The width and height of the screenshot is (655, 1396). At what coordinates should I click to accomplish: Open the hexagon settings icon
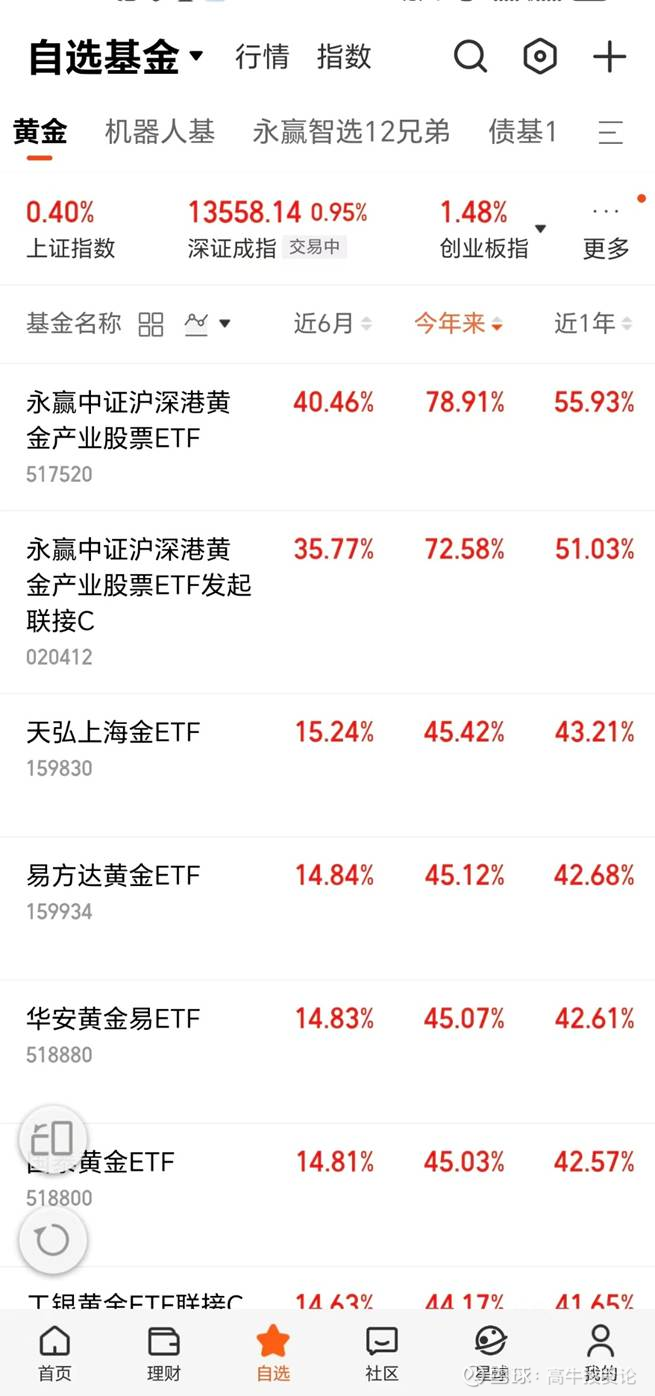[540, 57]
